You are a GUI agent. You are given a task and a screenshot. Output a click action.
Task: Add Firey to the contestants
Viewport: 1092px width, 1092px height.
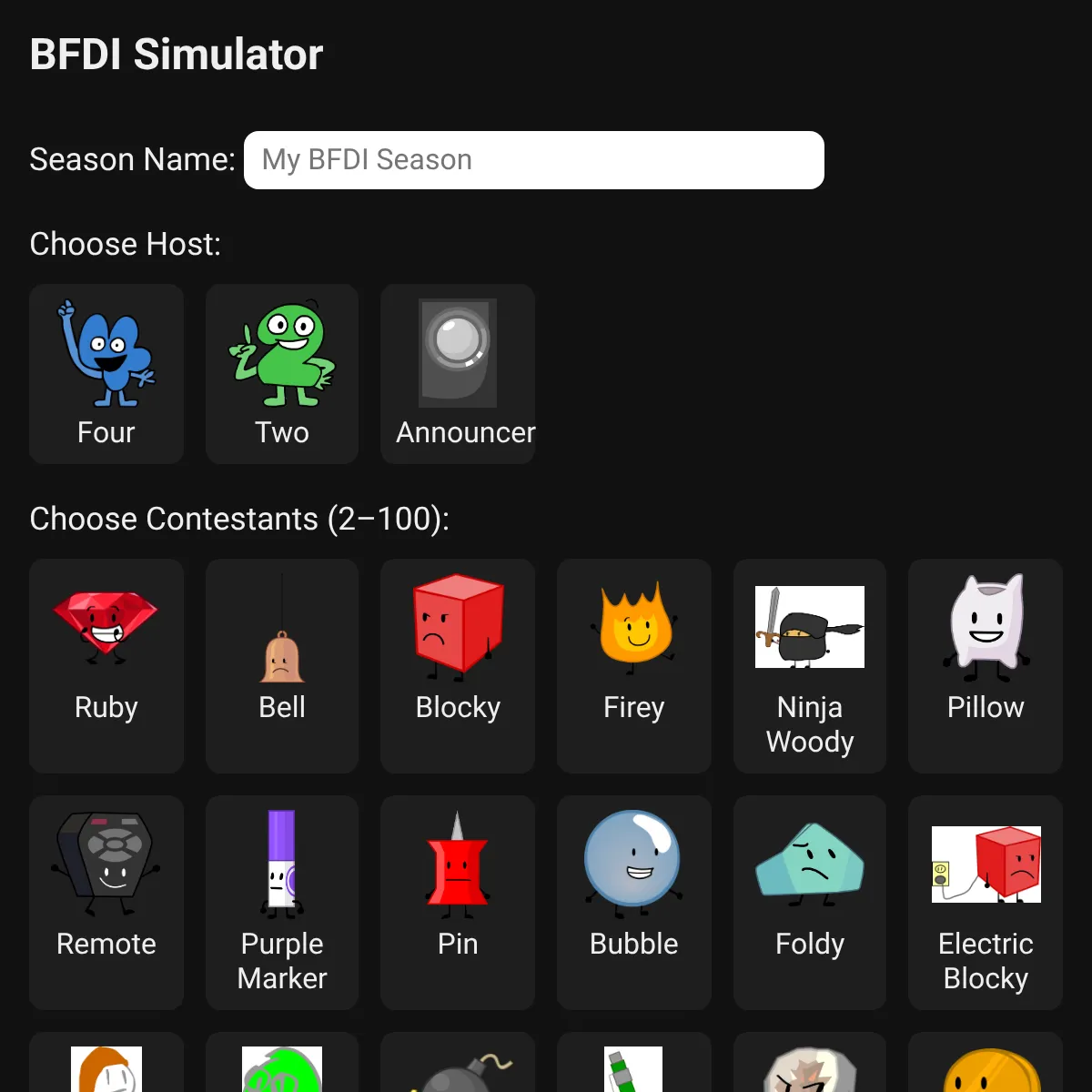[634, 665]
